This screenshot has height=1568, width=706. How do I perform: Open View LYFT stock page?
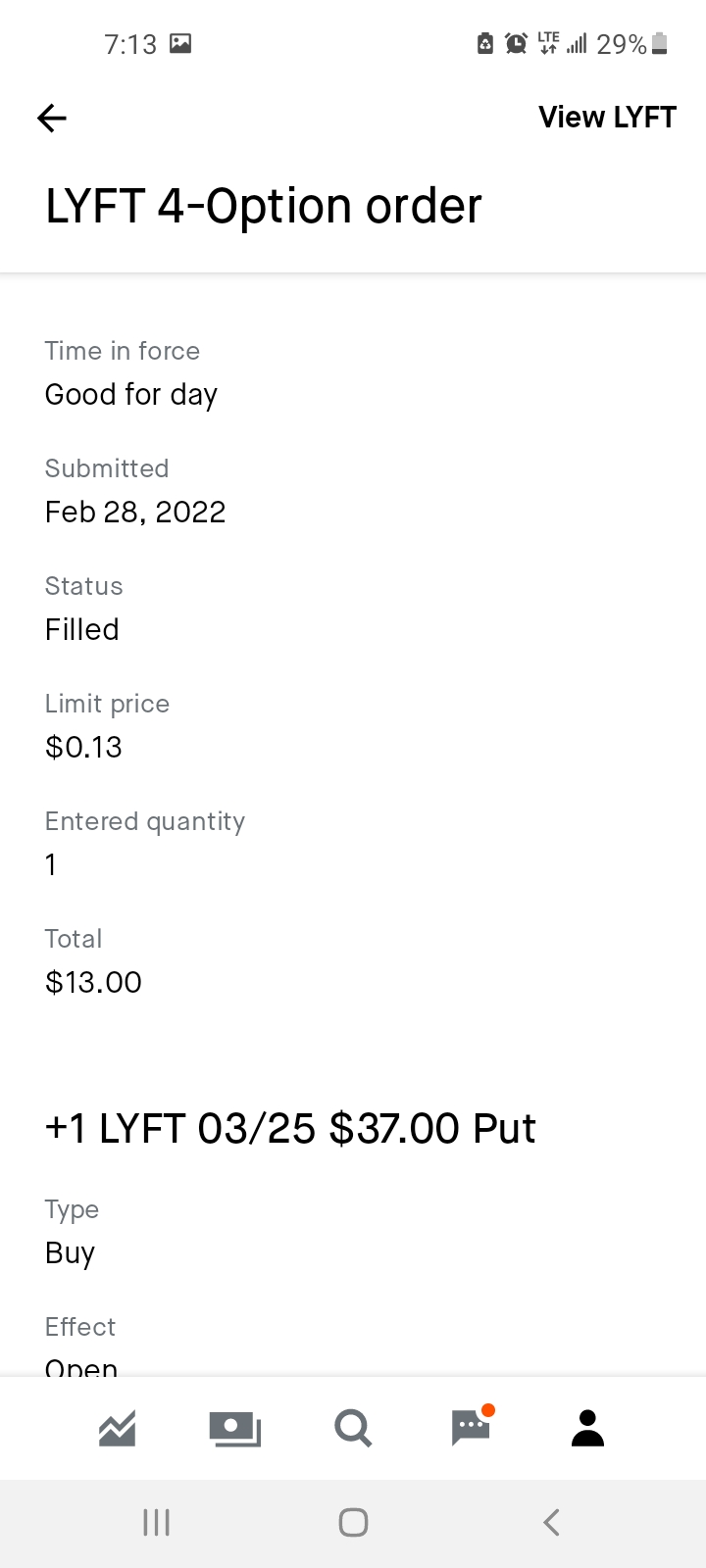click(607, 118)
